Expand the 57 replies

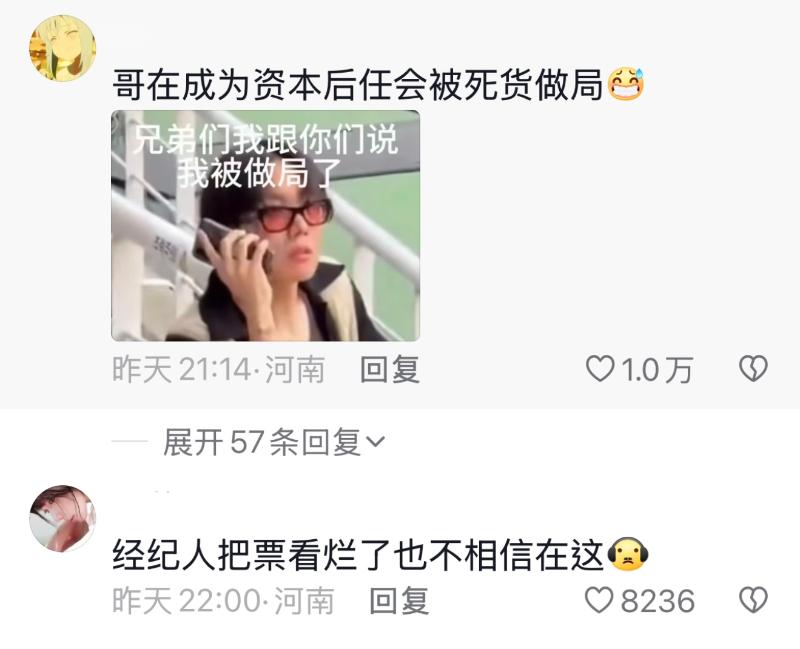[x=273, y=442]
